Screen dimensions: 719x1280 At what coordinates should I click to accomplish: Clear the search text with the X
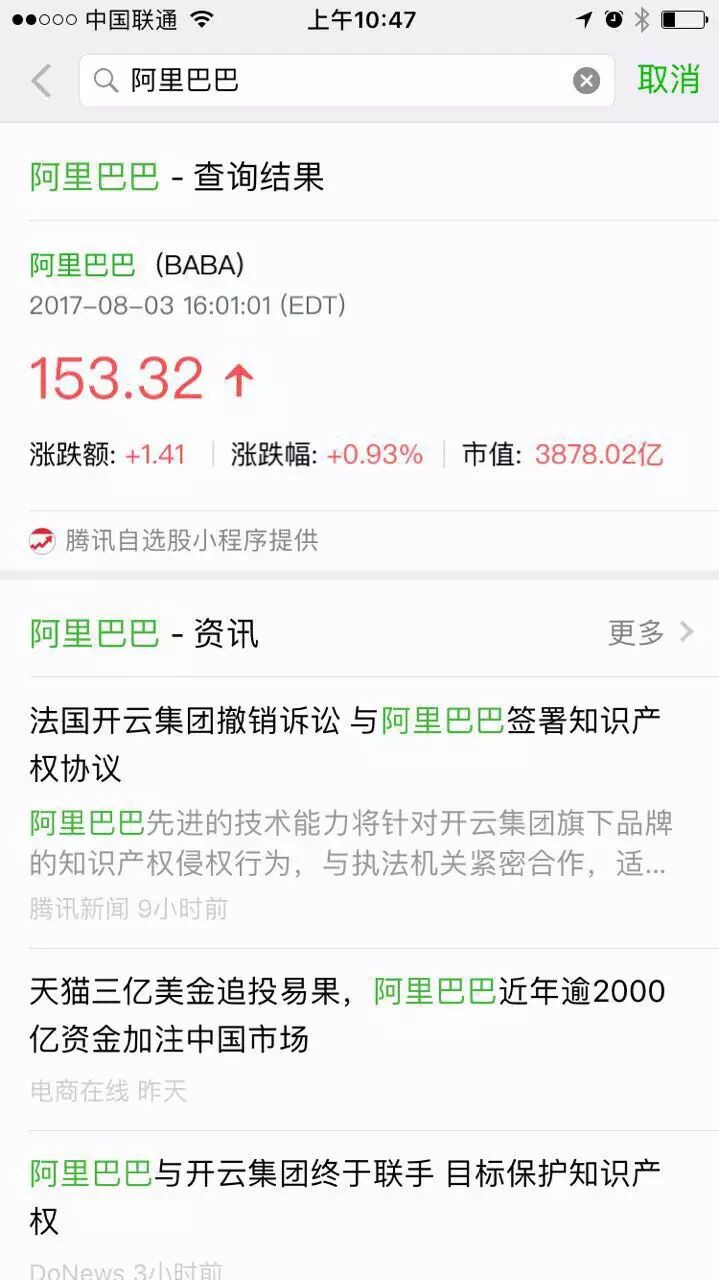click(x=586, y=81)
